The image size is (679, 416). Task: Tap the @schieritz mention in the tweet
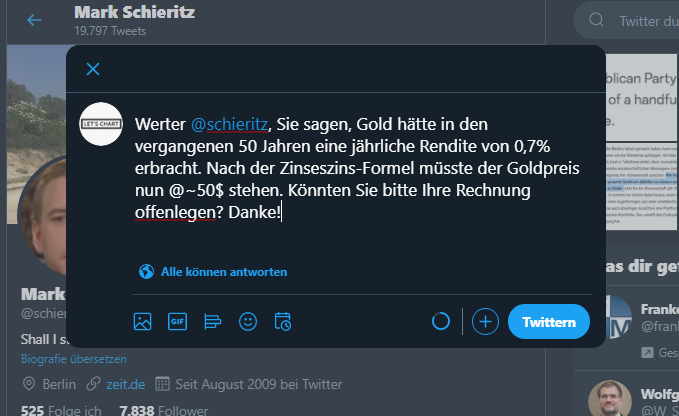229,124
